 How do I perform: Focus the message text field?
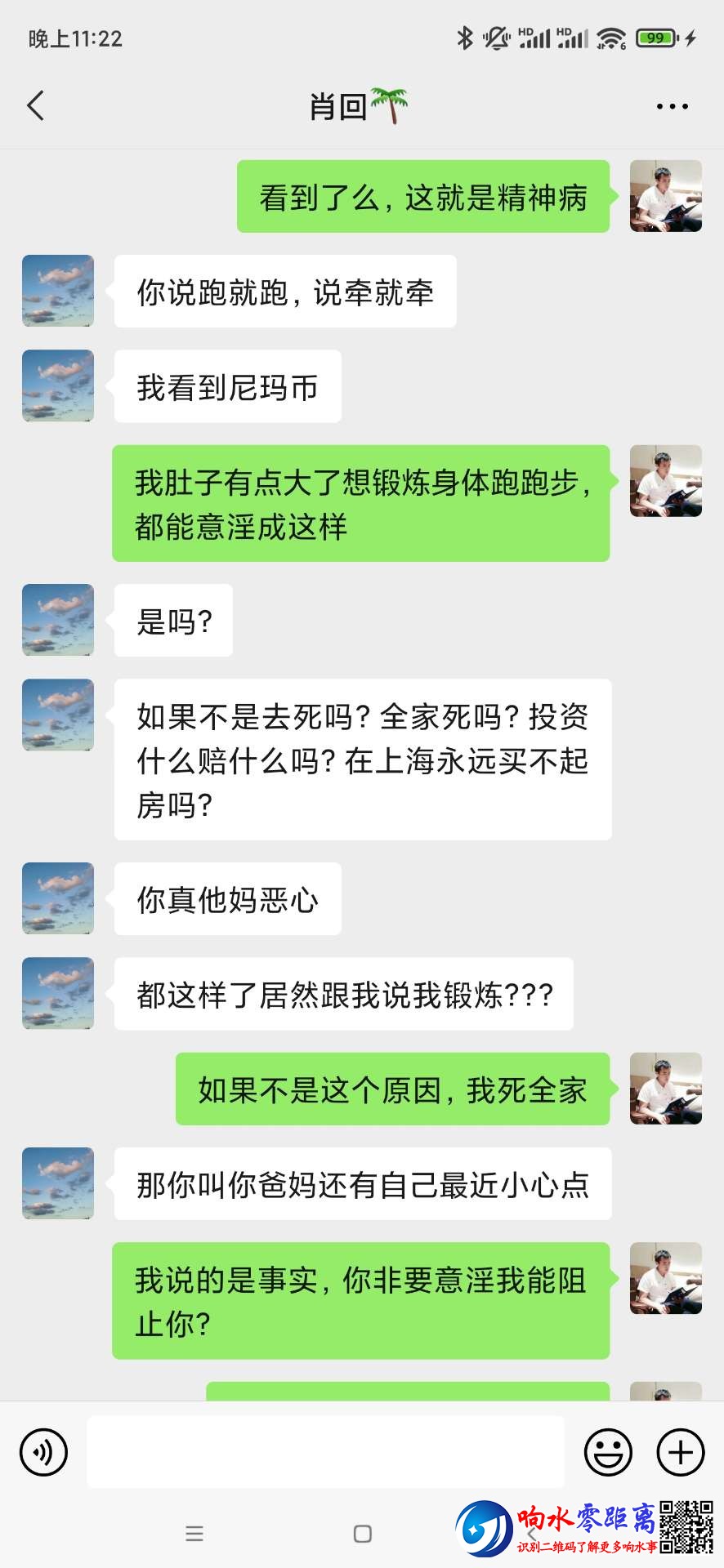(325, 1452)
